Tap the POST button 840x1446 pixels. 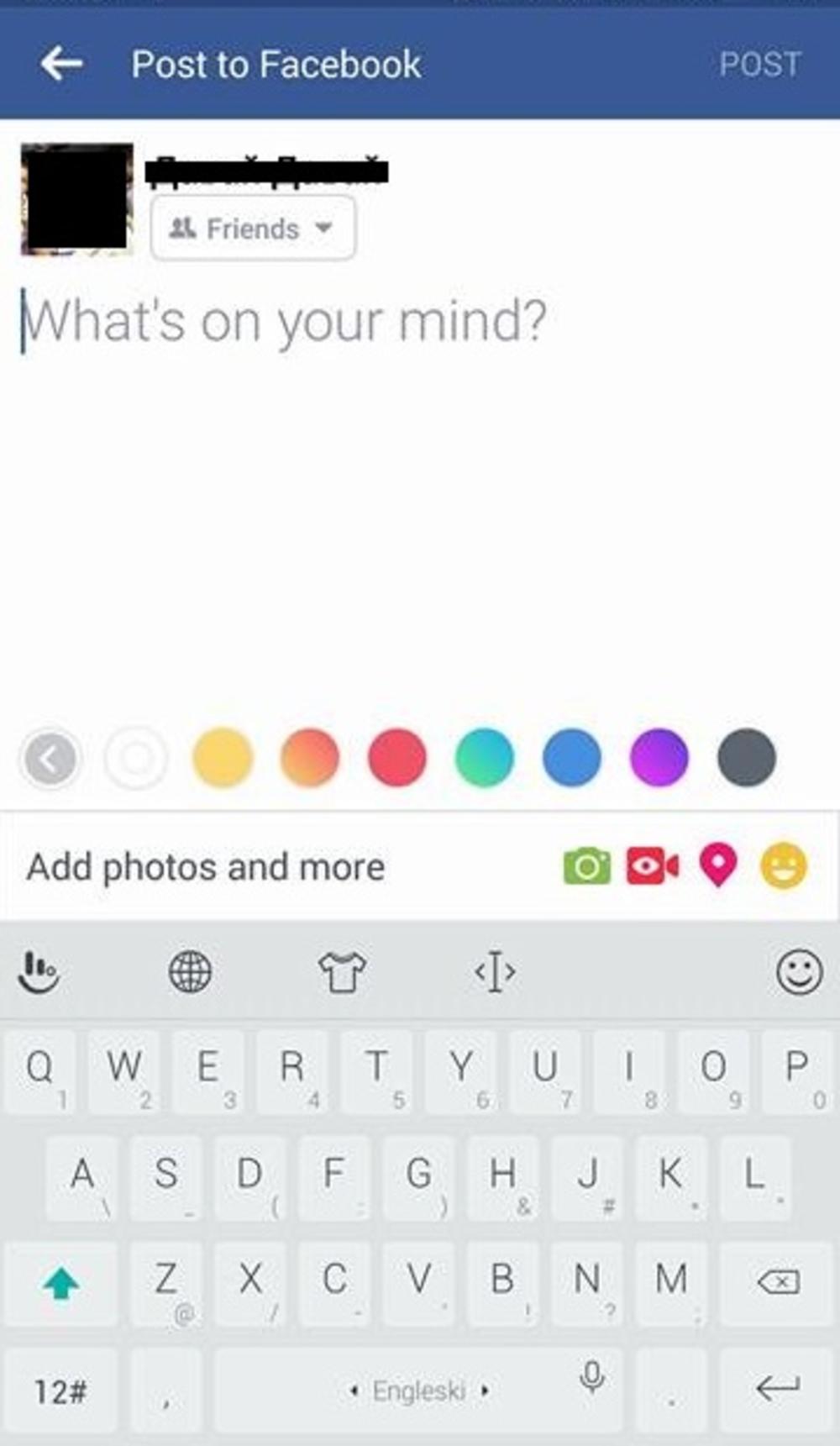click(x=760, y=65)
